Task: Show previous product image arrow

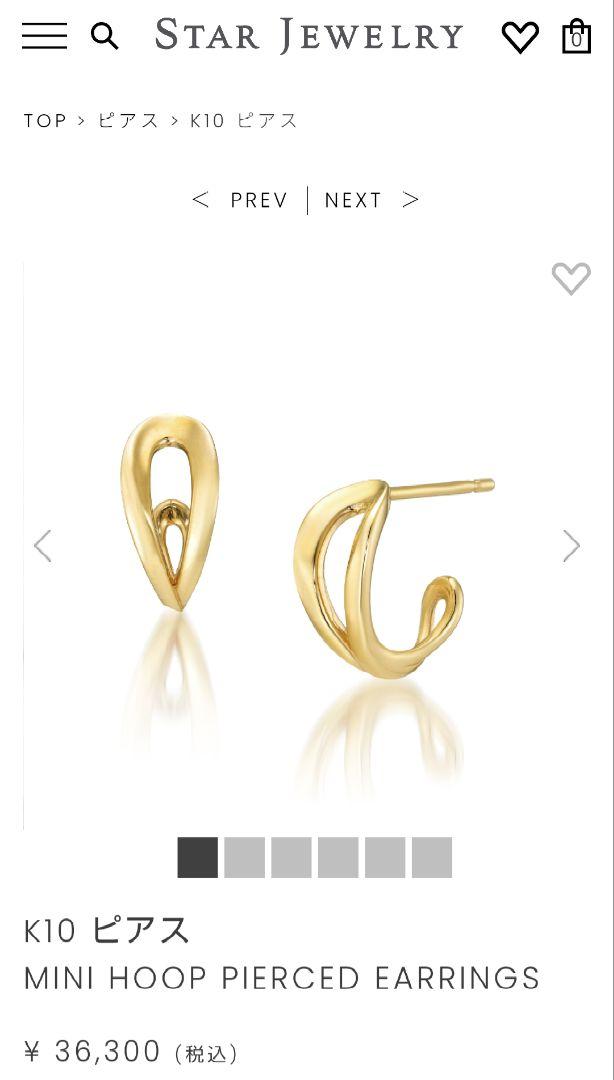Action: pos(42,546)
